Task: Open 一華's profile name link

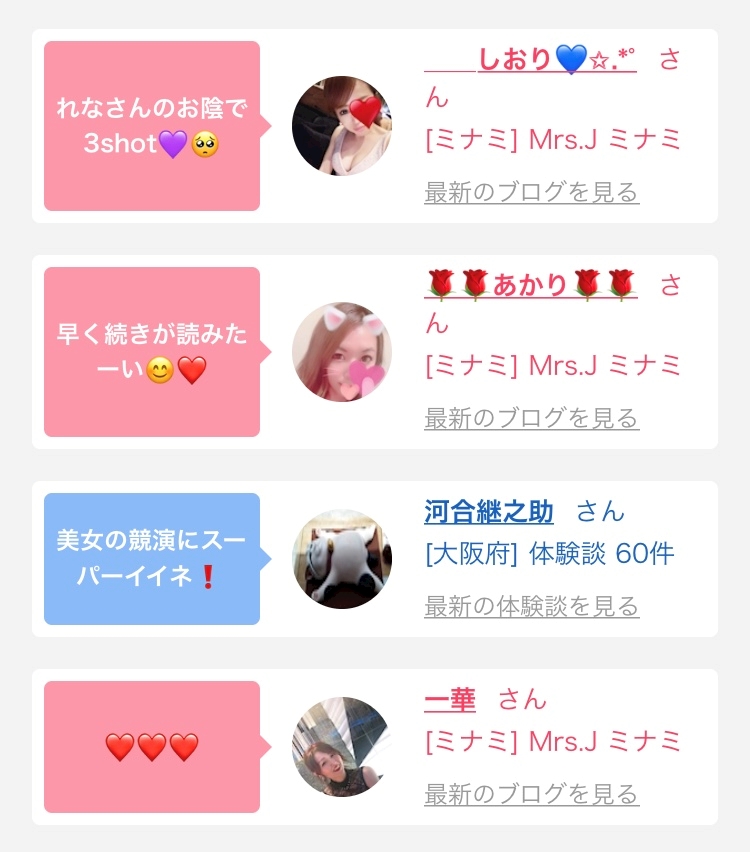Action: [450, 700]
